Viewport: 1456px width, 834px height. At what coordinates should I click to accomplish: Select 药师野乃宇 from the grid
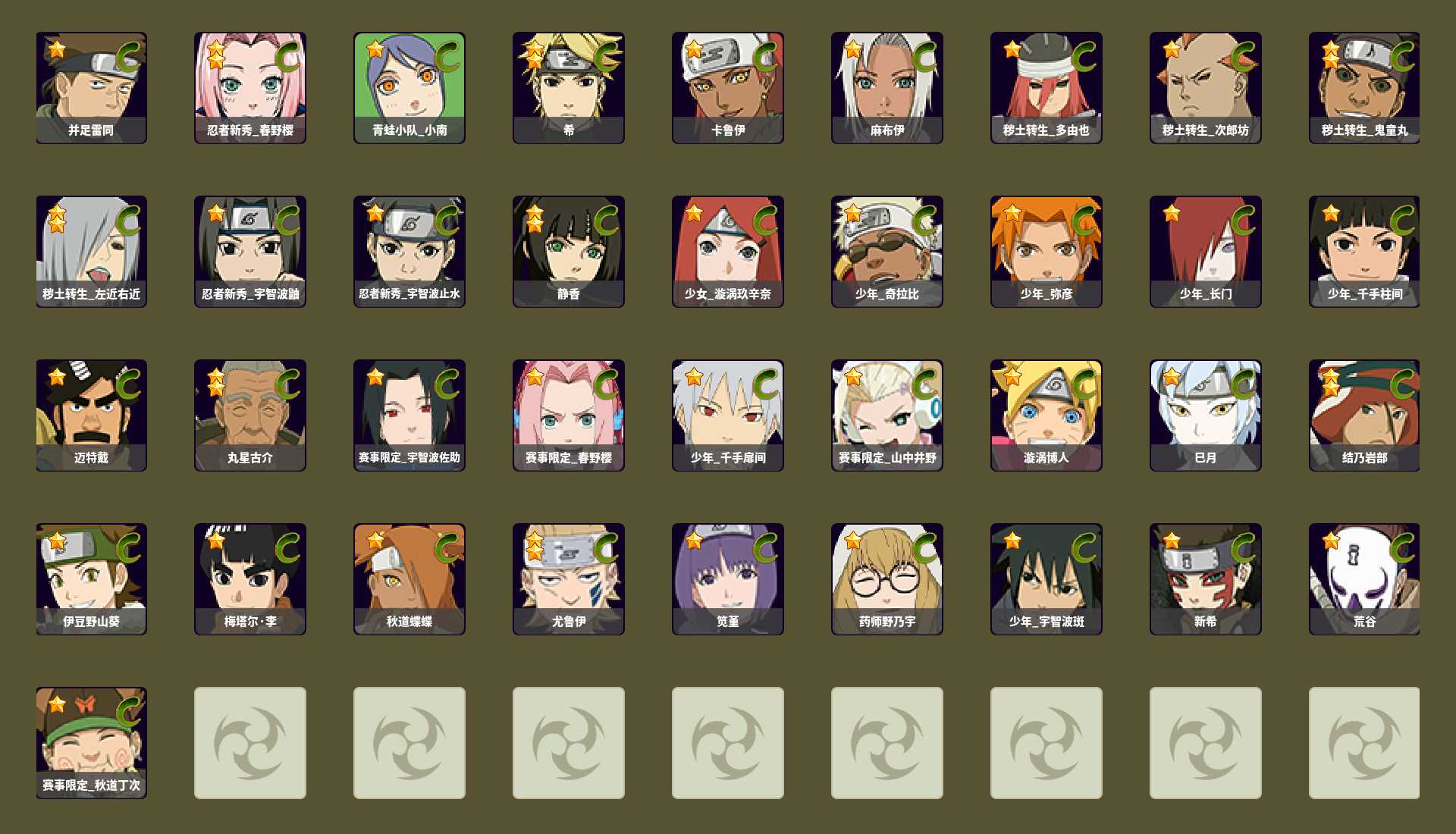tap(887, 578)
